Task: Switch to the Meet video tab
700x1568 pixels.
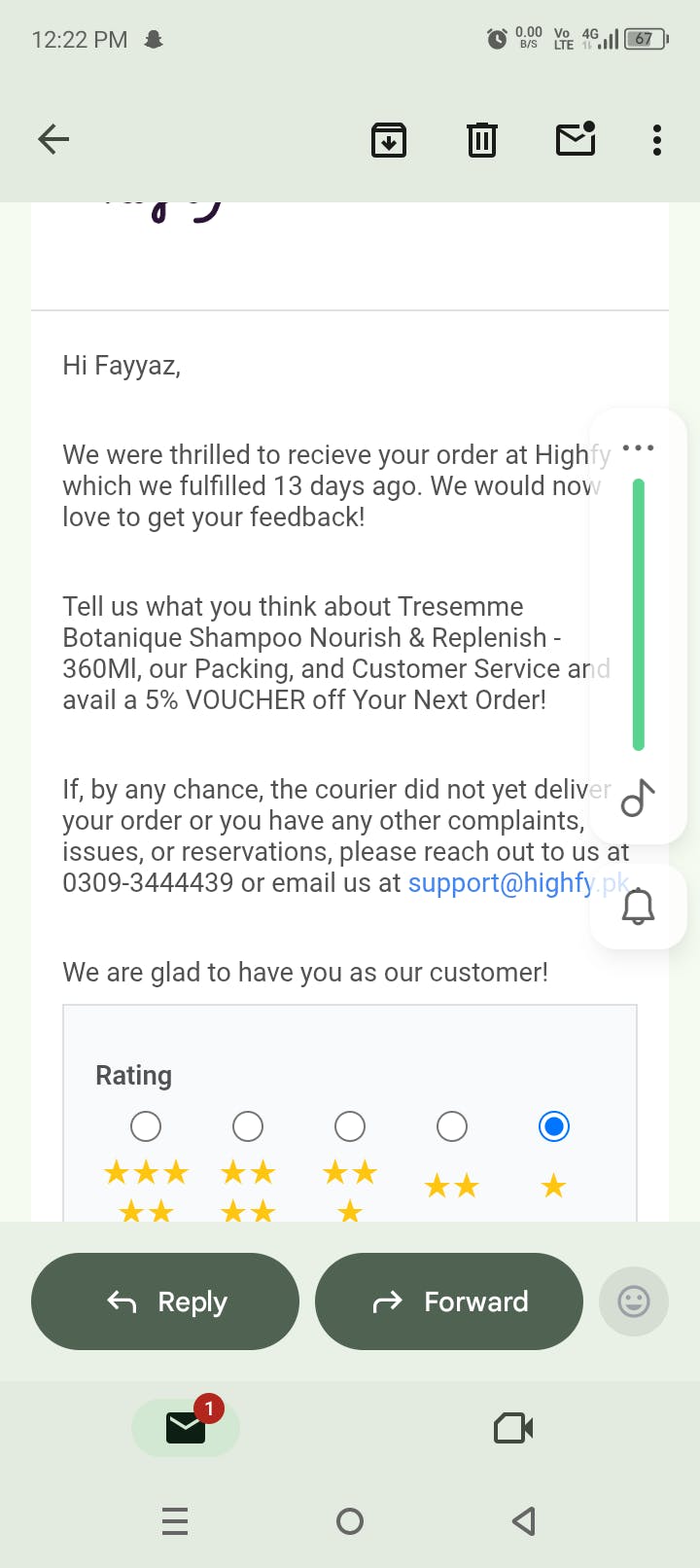Action: click(x=513, y=1428)
